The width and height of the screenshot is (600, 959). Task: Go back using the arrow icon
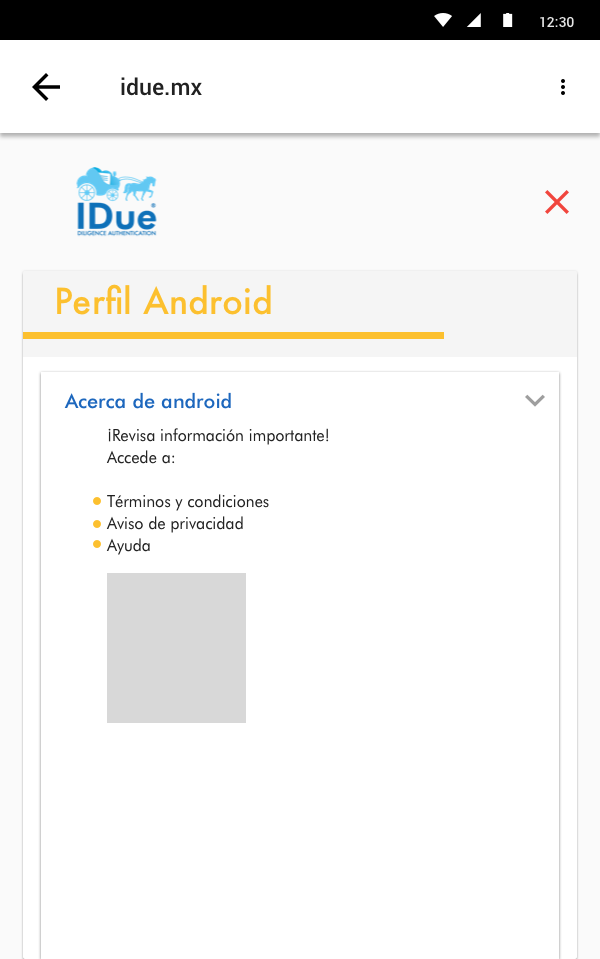click(x=46, y=87)
